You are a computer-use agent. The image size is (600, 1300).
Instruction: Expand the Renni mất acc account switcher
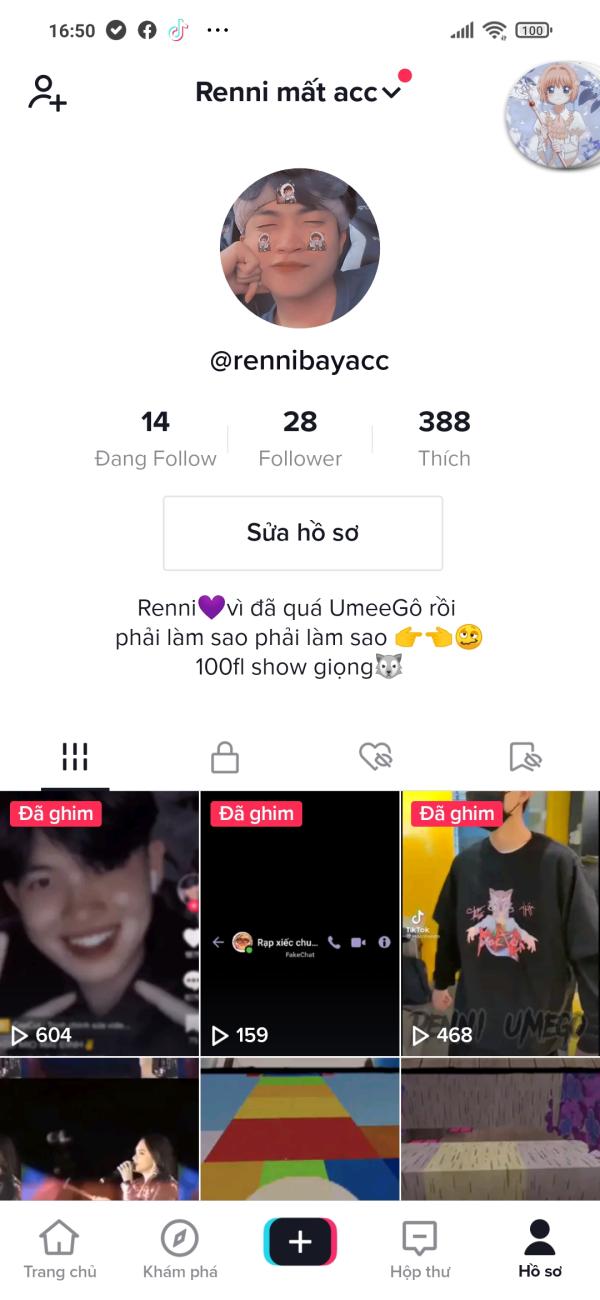(x=298, y=93)
